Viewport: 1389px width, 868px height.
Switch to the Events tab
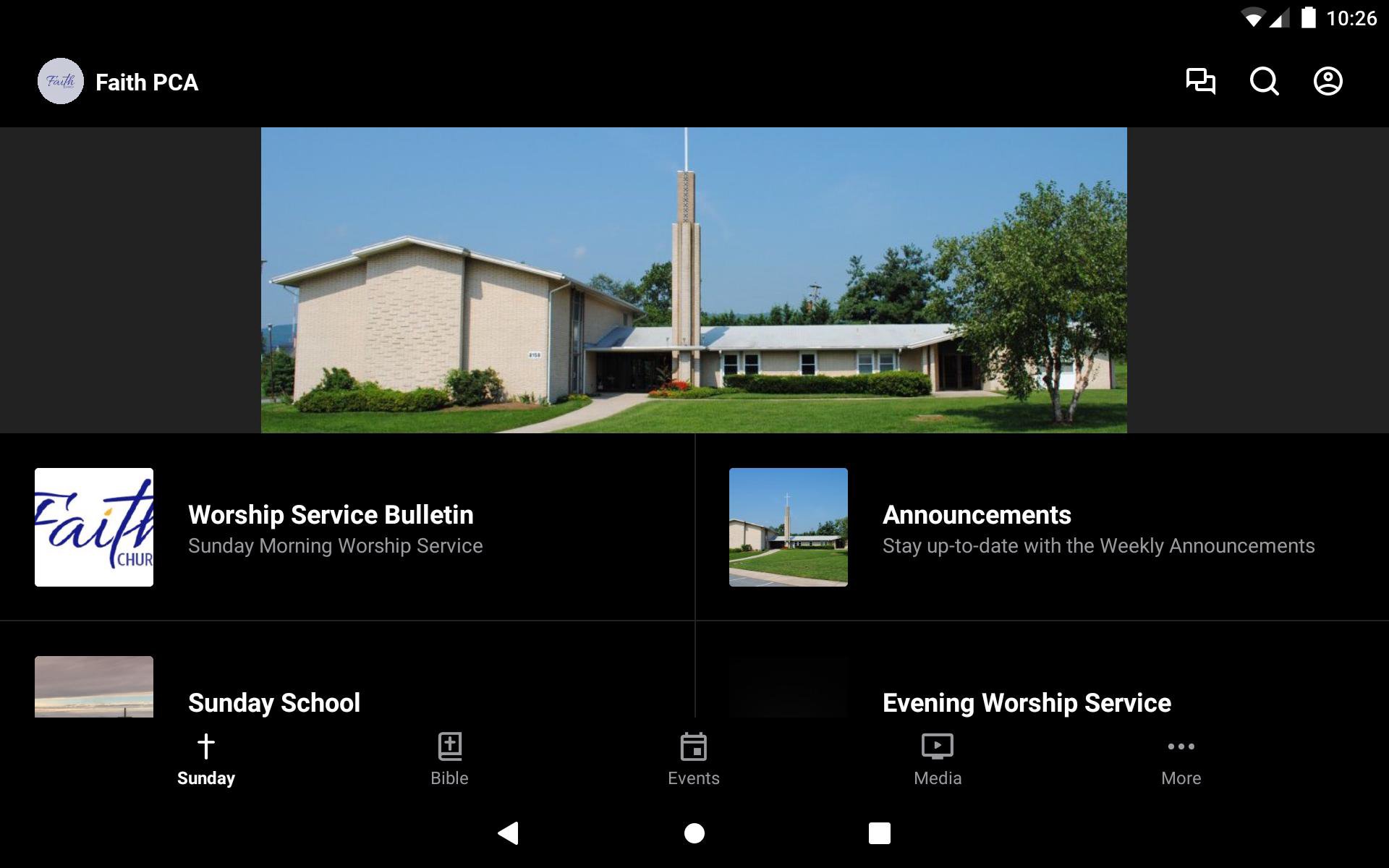click(693, 759)
